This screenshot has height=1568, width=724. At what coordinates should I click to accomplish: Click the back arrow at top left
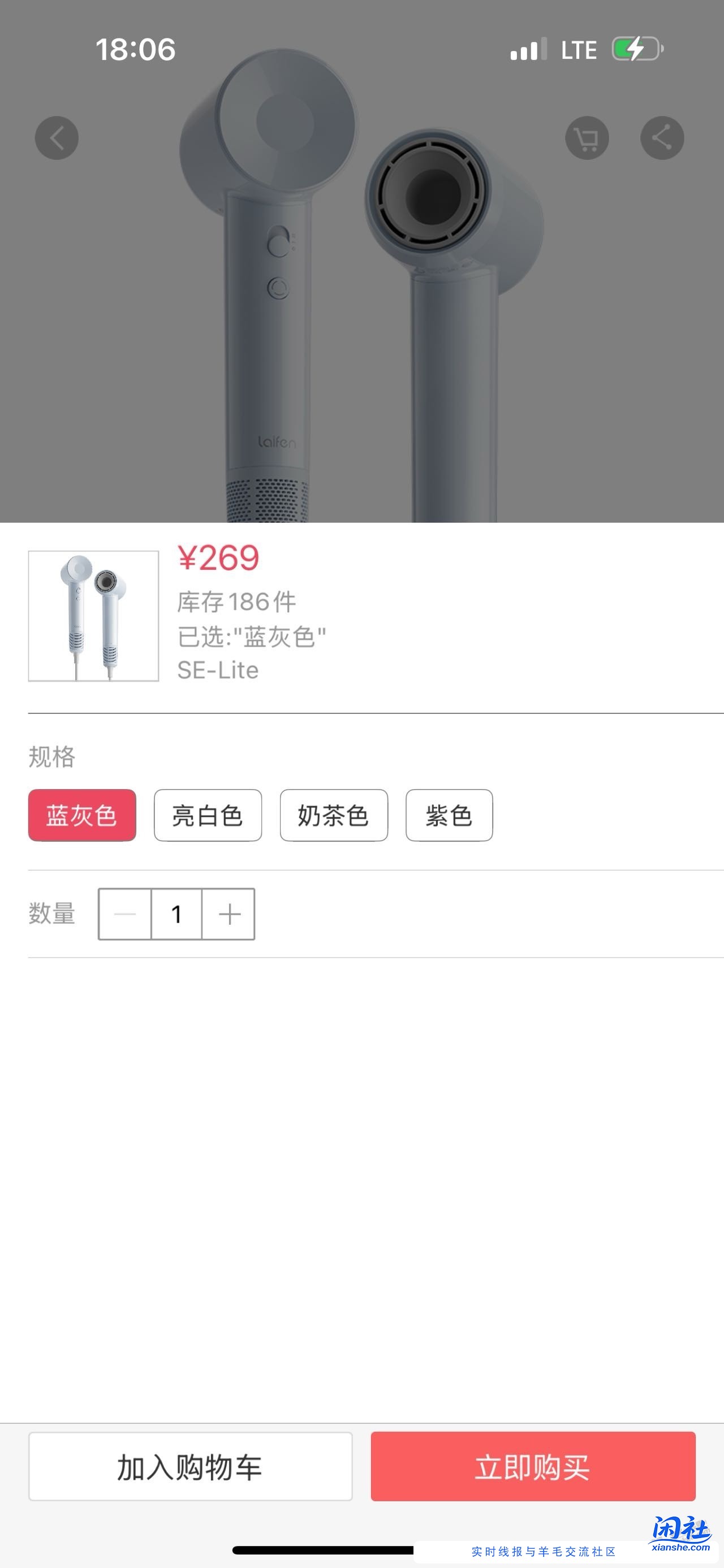(x=57, y=137)
